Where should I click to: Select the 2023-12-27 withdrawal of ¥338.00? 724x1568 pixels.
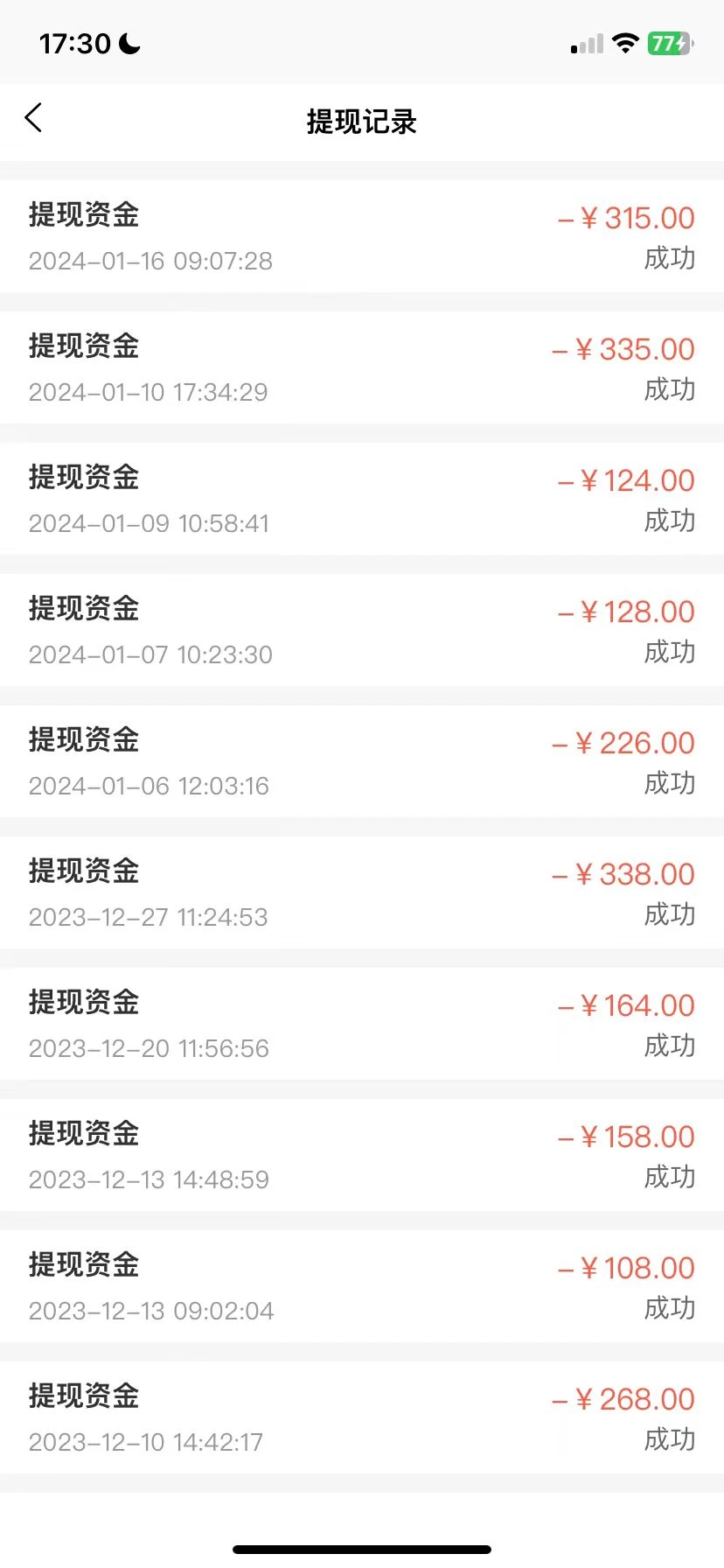[x=362, y=892]
